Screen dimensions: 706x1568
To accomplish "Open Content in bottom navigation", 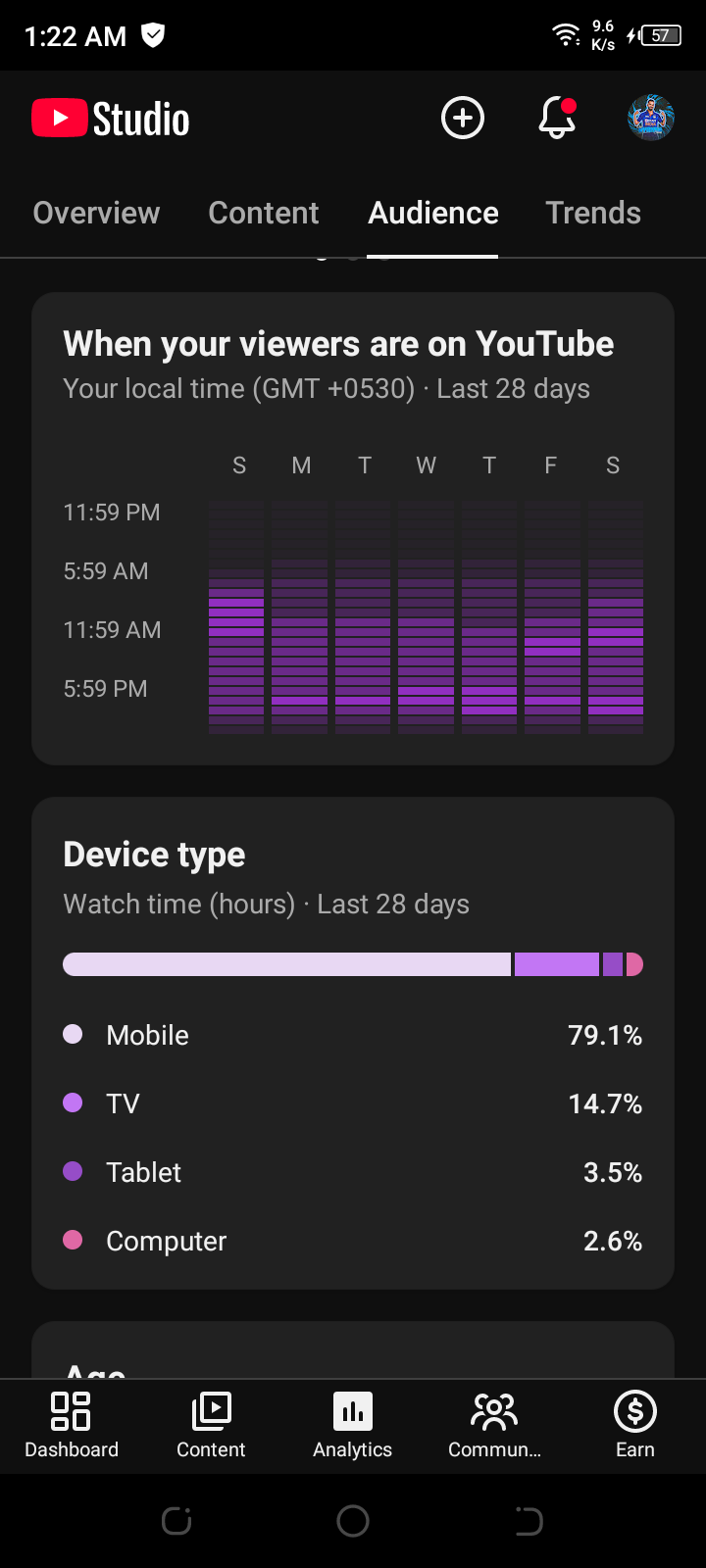I will click(211, 1426).
